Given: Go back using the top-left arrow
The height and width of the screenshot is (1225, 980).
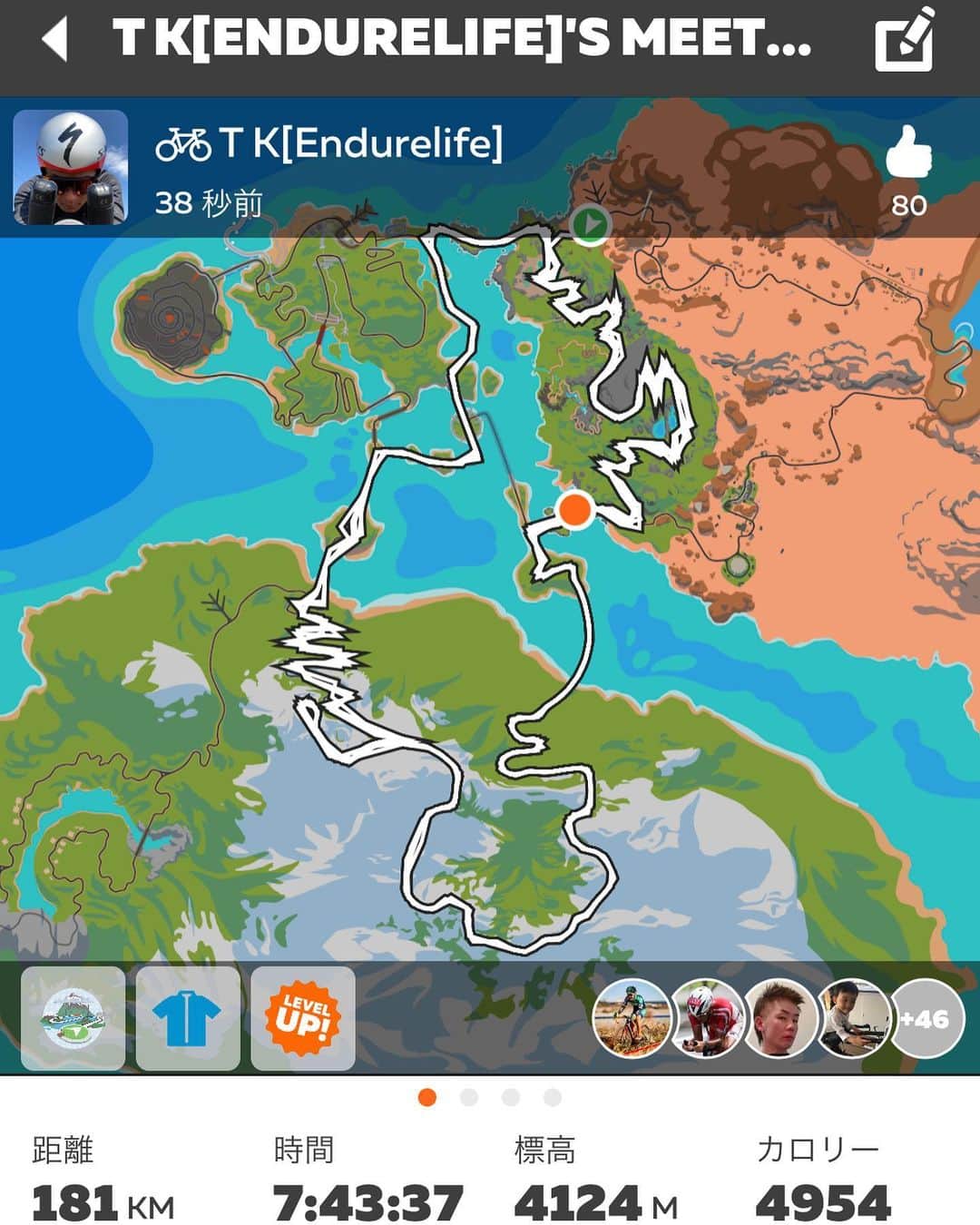Looking at the screenshot, I should tap(55, 41).
